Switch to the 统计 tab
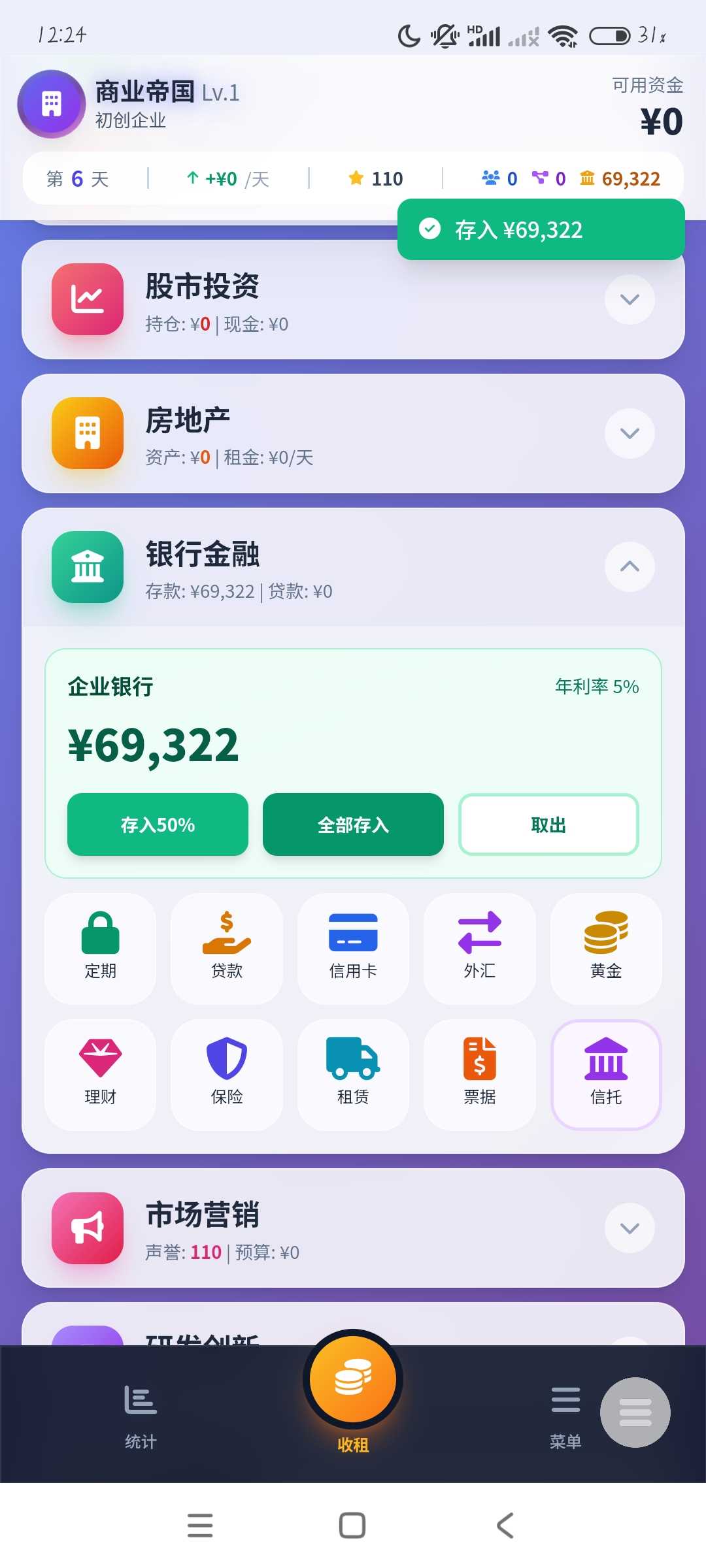The width and height of the screenshot is (706, 1568). point(141,1414)
